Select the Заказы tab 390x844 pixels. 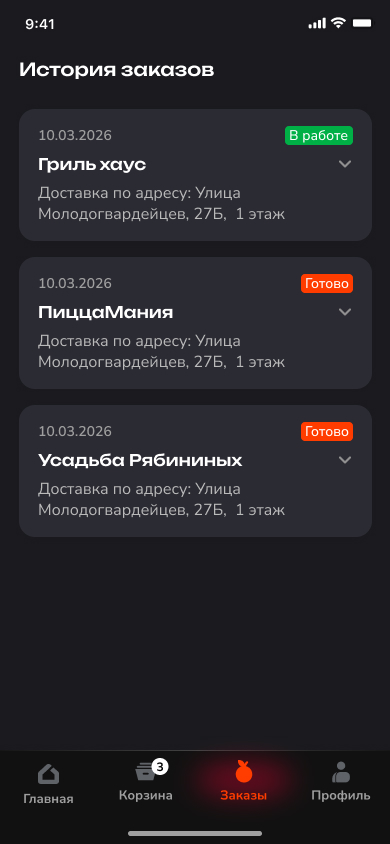244,782
